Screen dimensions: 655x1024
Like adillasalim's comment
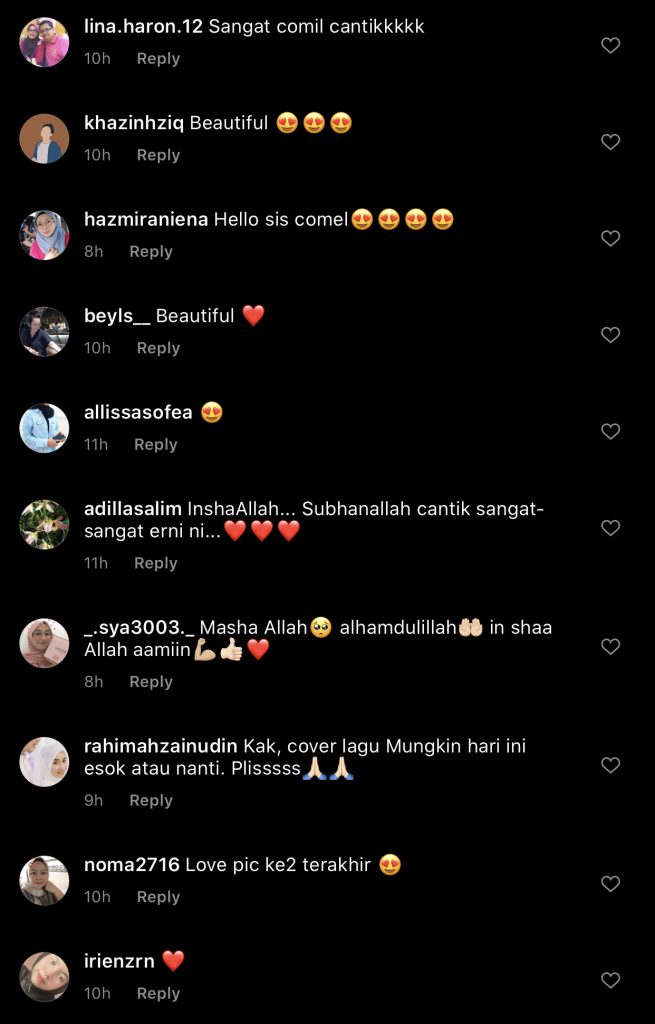[610, 528]
